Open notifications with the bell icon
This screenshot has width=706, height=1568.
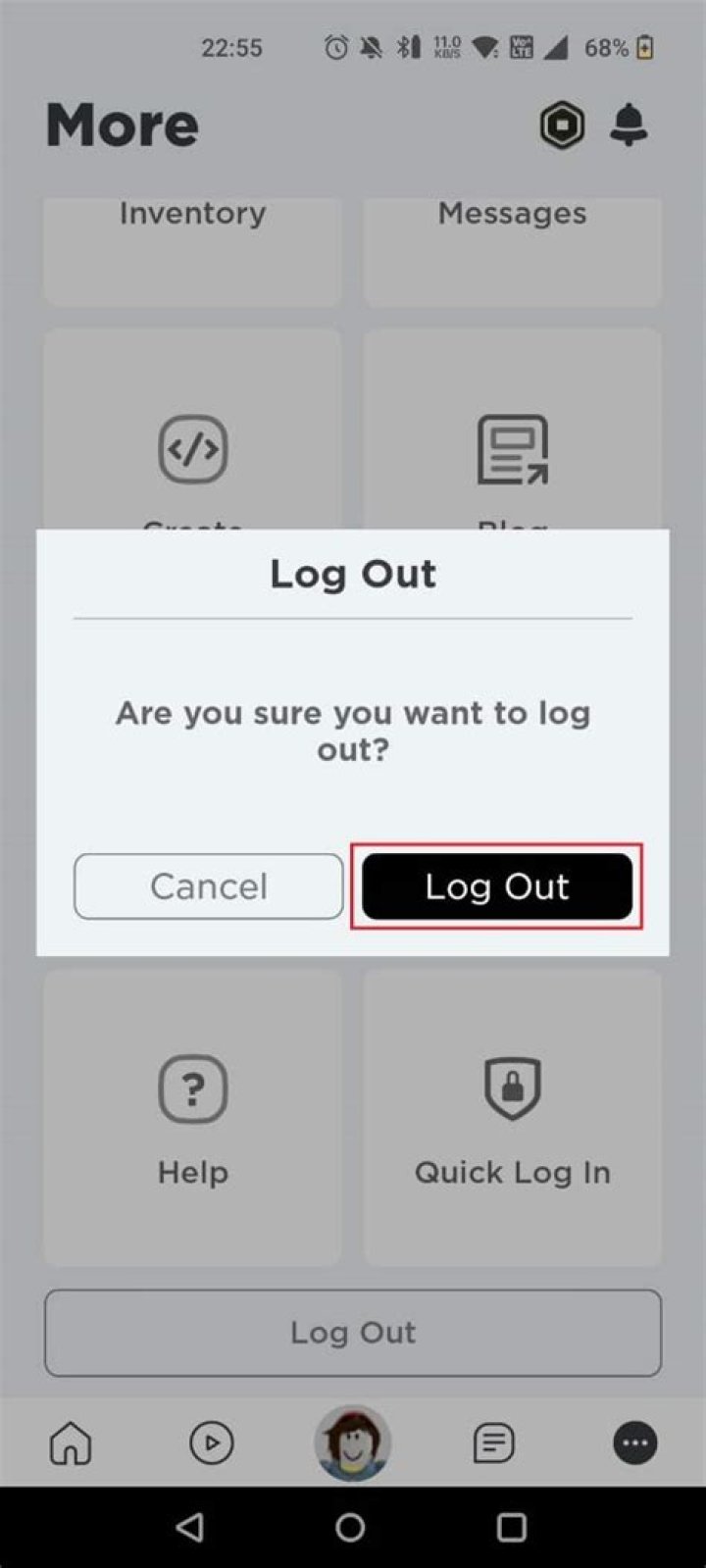[x=631, y=126]
